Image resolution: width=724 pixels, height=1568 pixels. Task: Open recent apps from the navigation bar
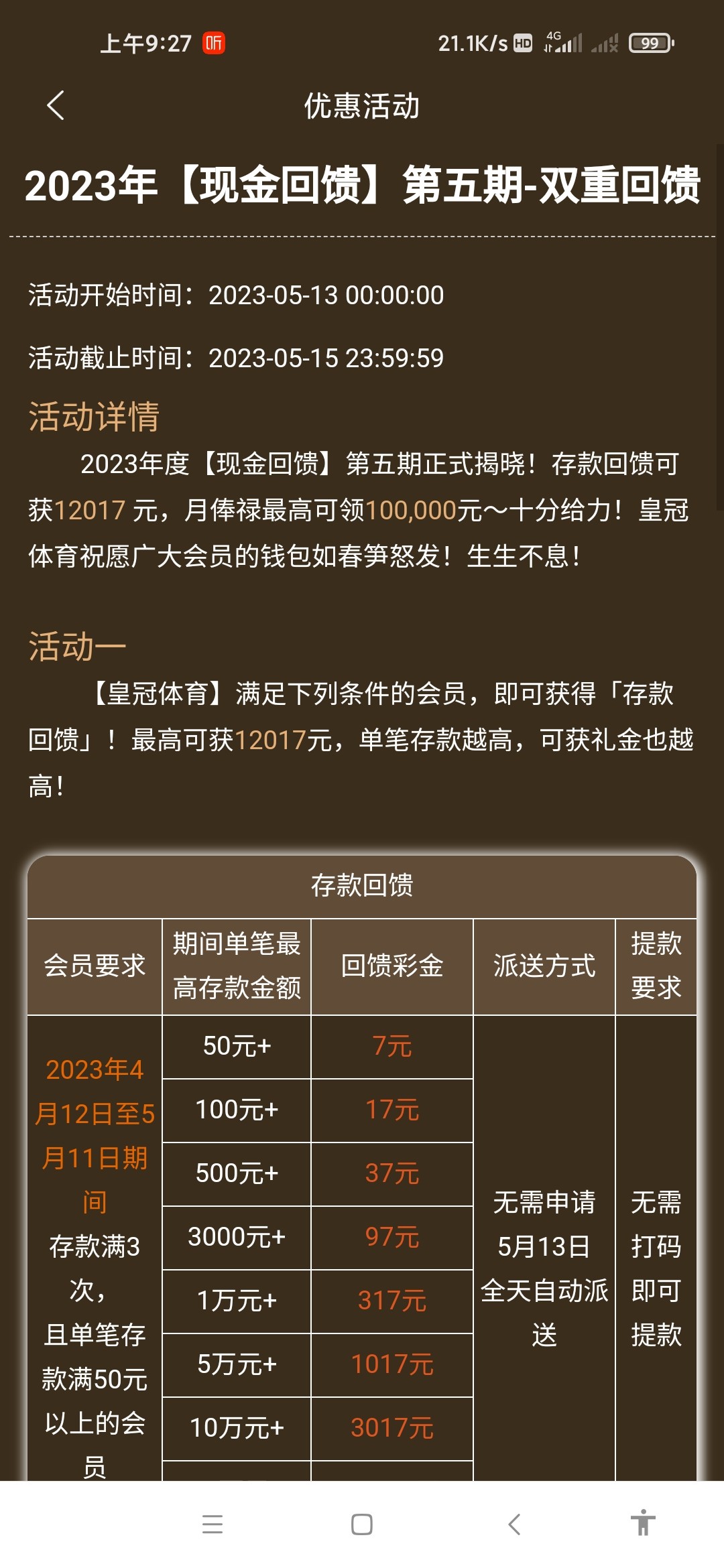tap(213, 1524)
